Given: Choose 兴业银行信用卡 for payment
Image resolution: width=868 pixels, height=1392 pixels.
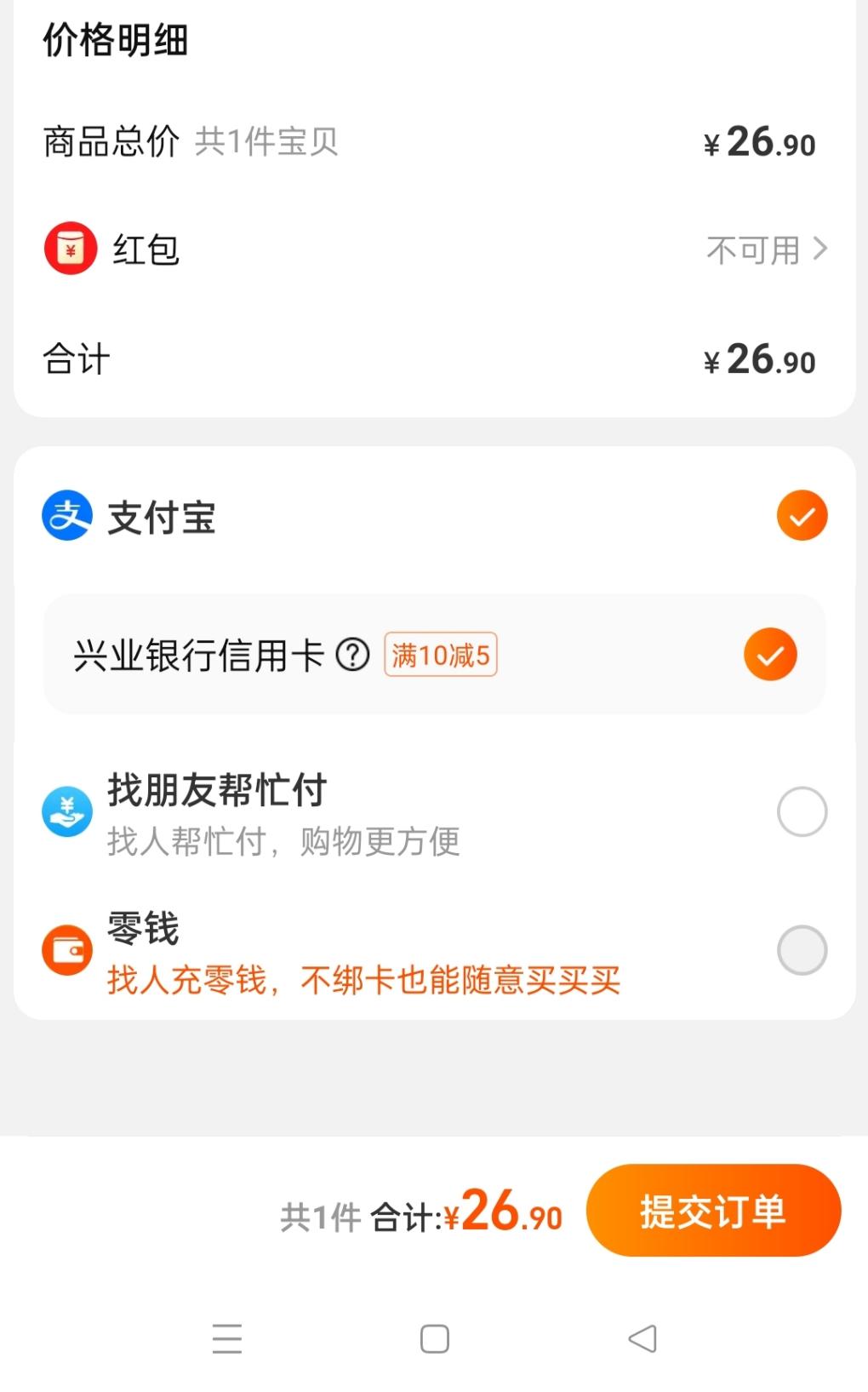Looking at the screenshot, I should (770, 655).
